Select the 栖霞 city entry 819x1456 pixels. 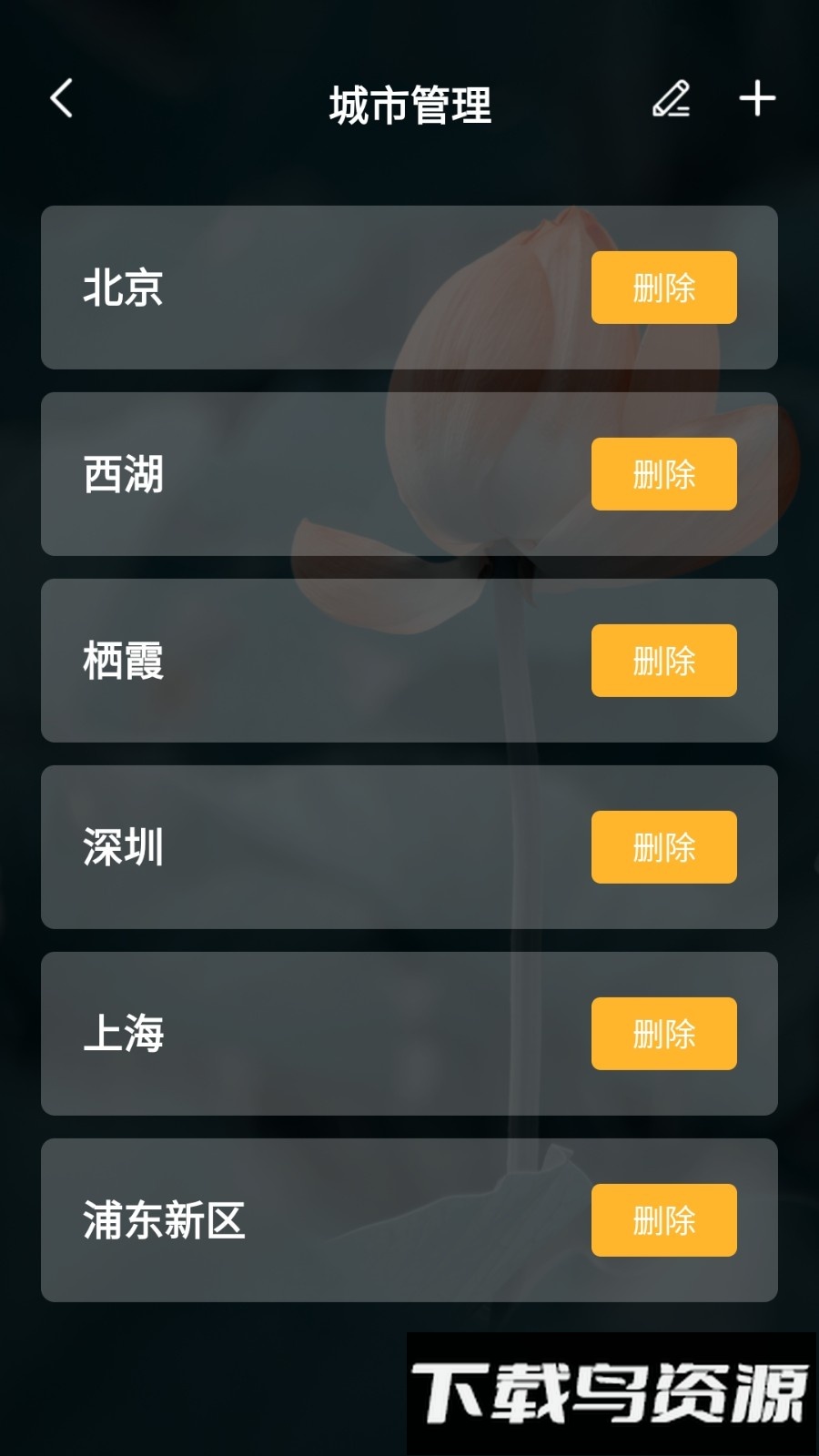(273, 661)
